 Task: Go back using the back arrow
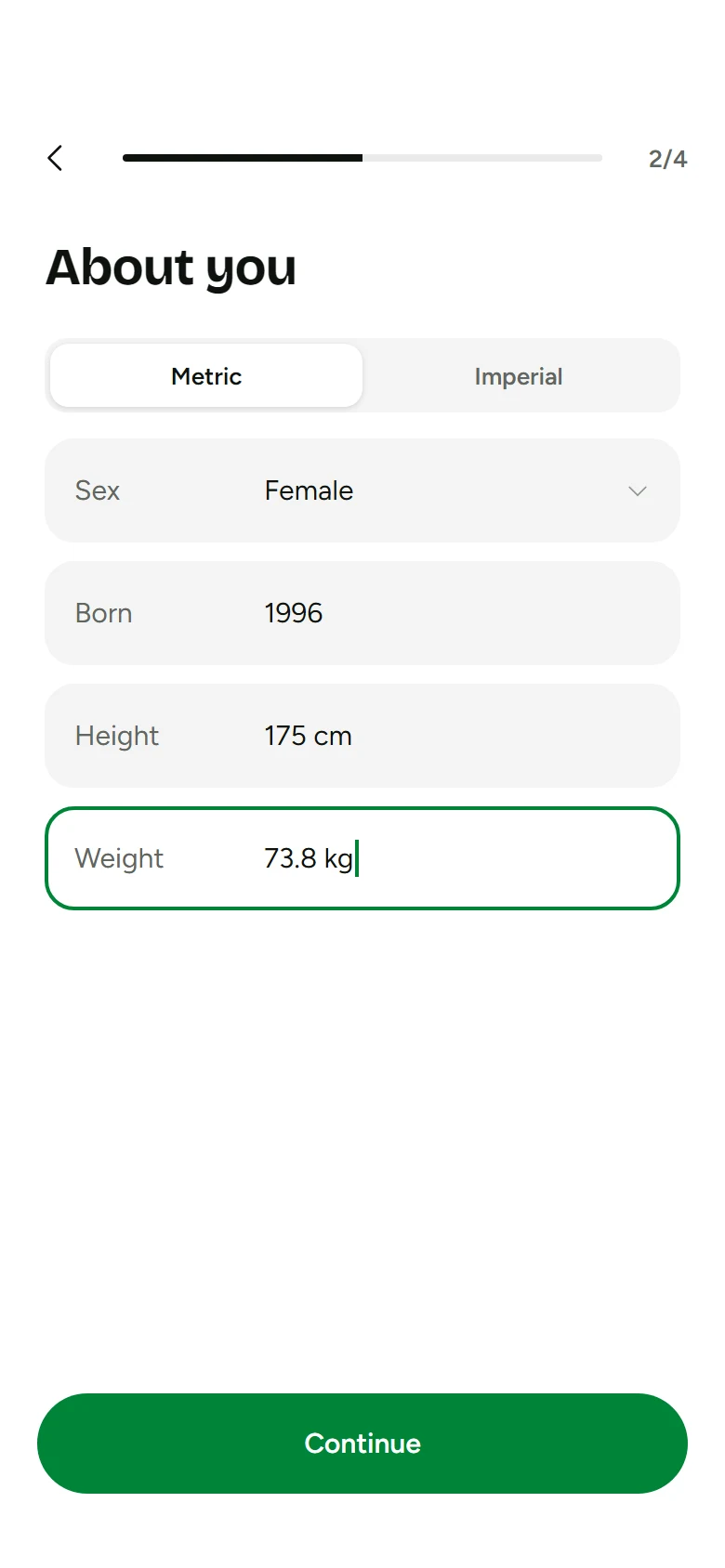55,158
